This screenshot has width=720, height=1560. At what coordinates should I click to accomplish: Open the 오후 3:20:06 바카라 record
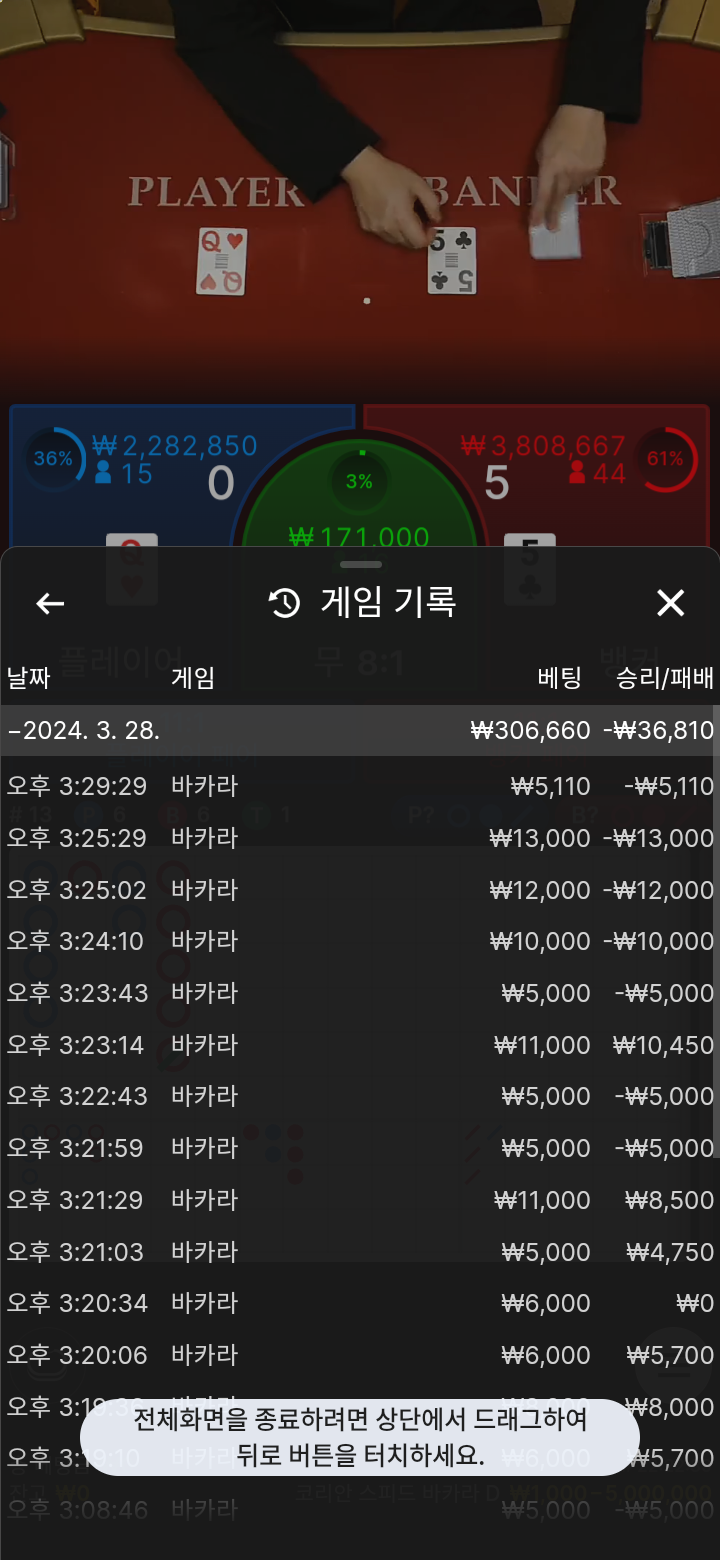tap(360, 1355)
